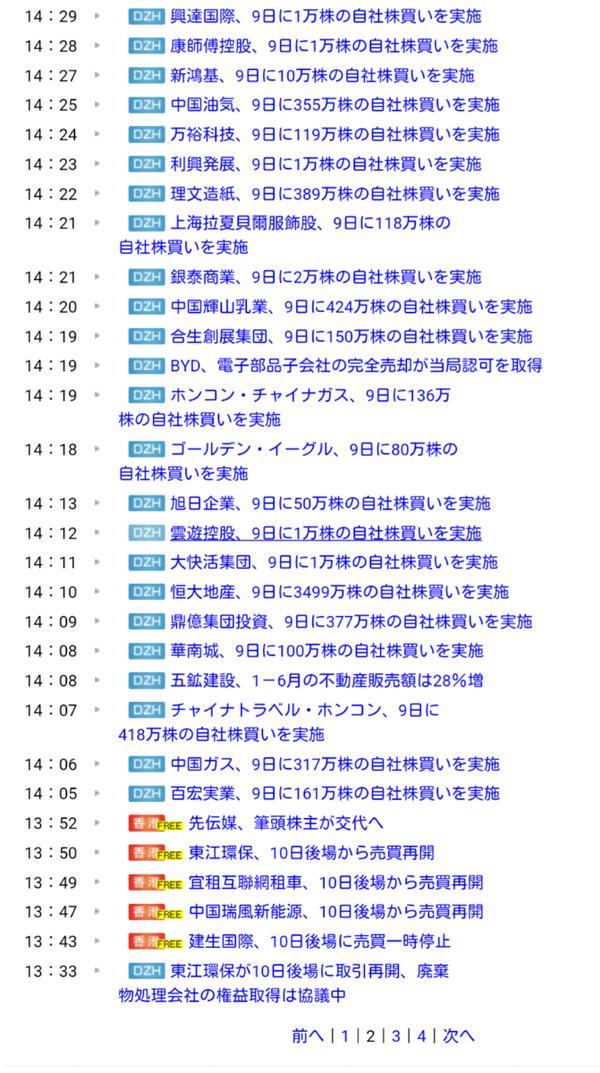The height and width of the screenshot is (1073, 600).
Task: Read the 中国油気 355万株 buyback article
Action: point(335,105)
